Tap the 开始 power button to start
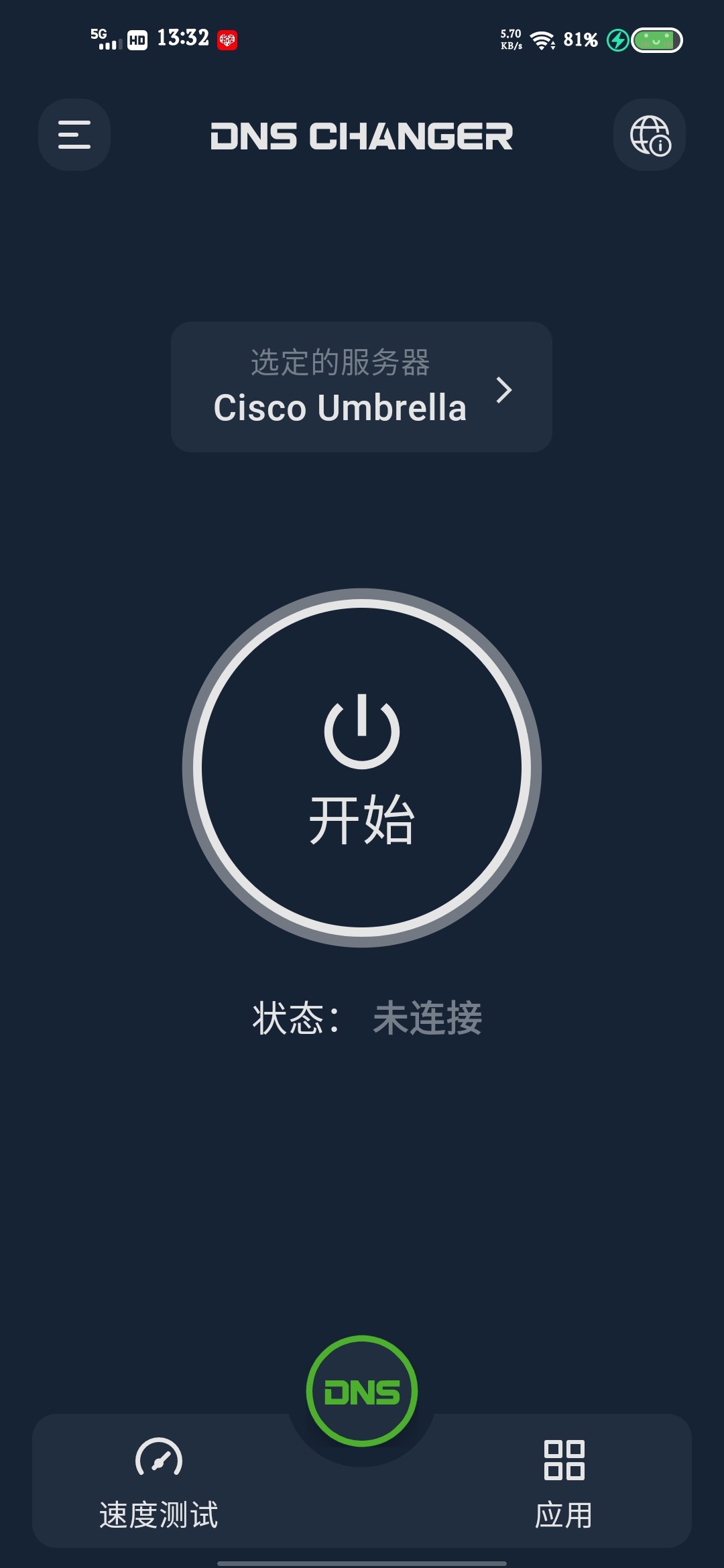 pyautogui.click(x=362, y=768)
